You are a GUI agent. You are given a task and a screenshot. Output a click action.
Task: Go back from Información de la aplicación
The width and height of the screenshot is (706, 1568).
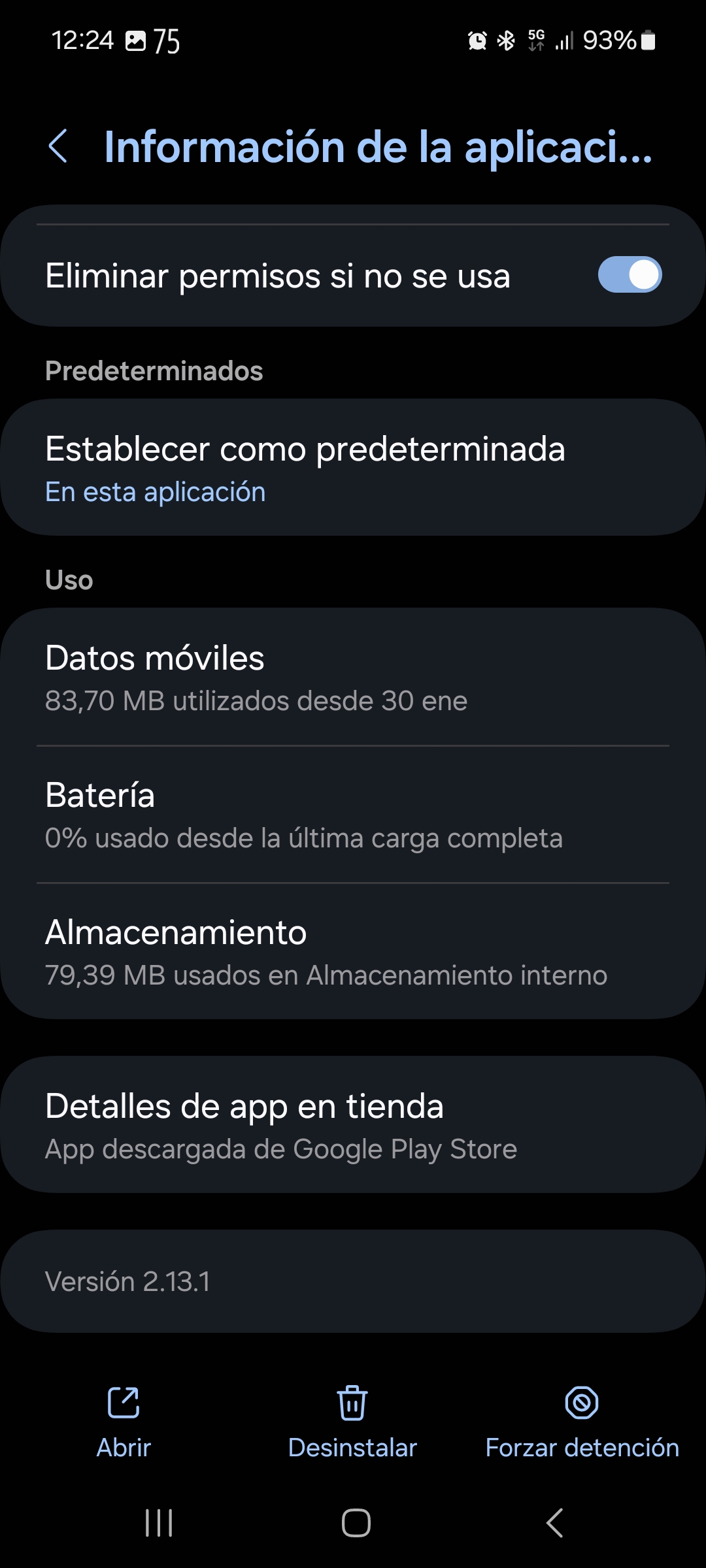click(x=58, y=146)
